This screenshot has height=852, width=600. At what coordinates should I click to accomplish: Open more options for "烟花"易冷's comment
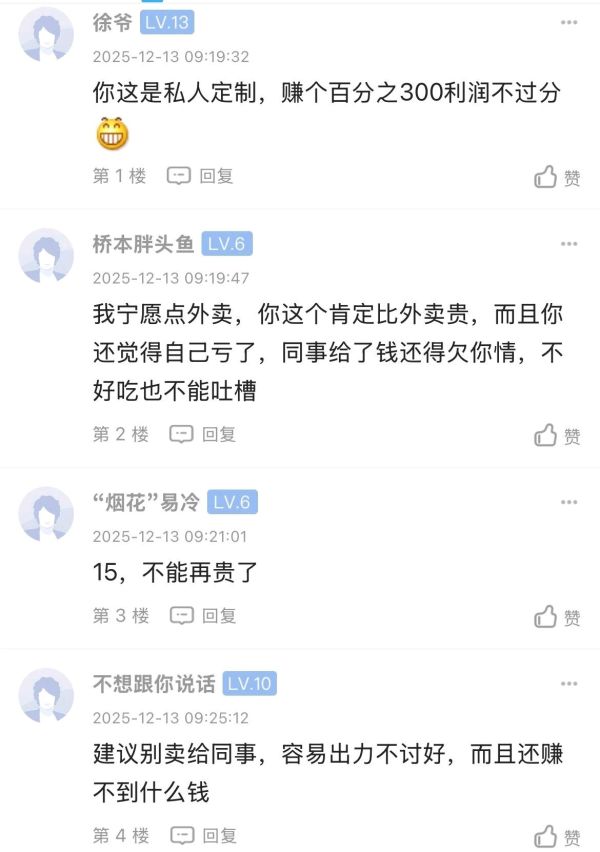coord(569,503)
